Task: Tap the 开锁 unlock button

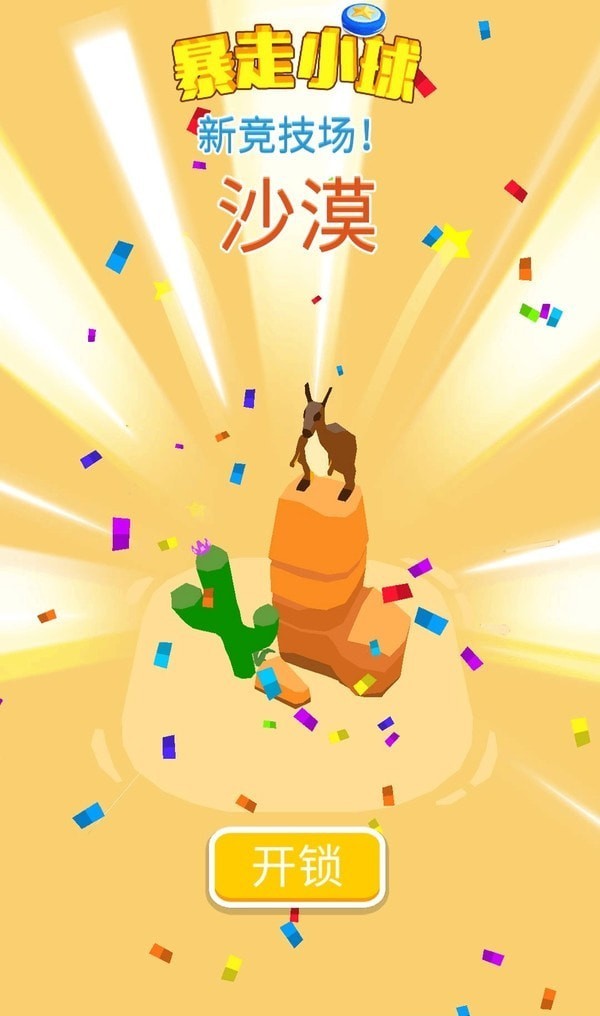Action: click(x=297, y=866)
